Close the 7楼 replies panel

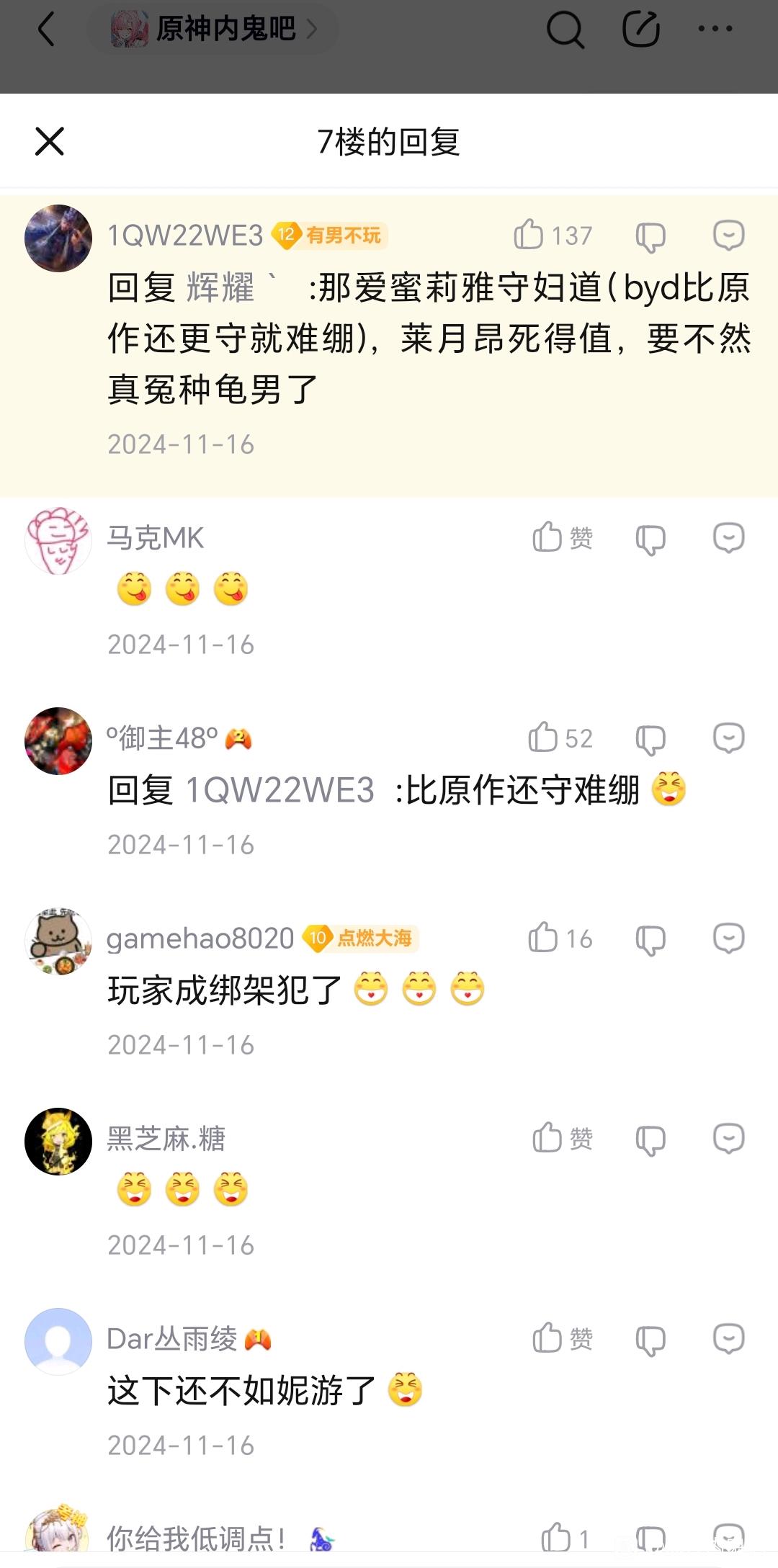[50, 141]
